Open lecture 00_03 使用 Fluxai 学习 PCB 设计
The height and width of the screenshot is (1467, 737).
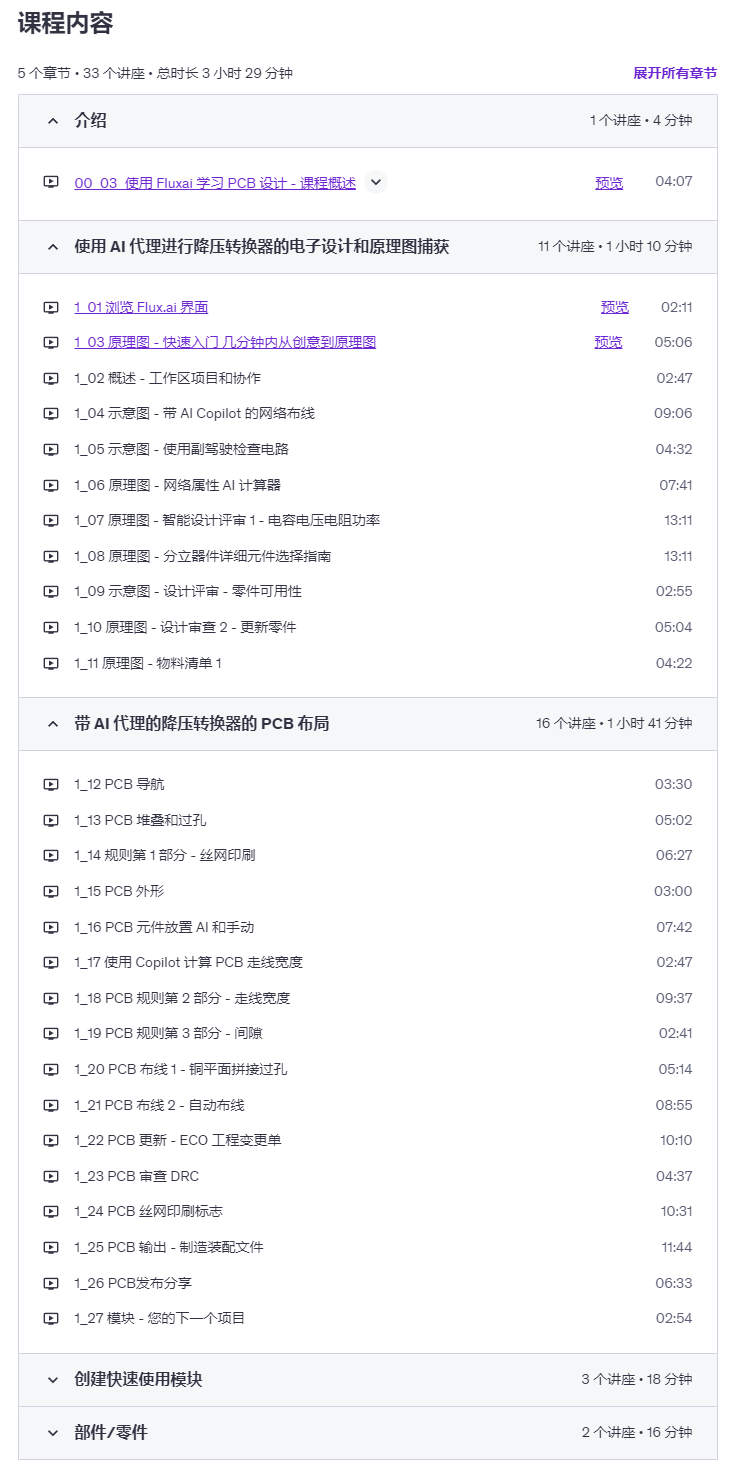click(215, 183)
